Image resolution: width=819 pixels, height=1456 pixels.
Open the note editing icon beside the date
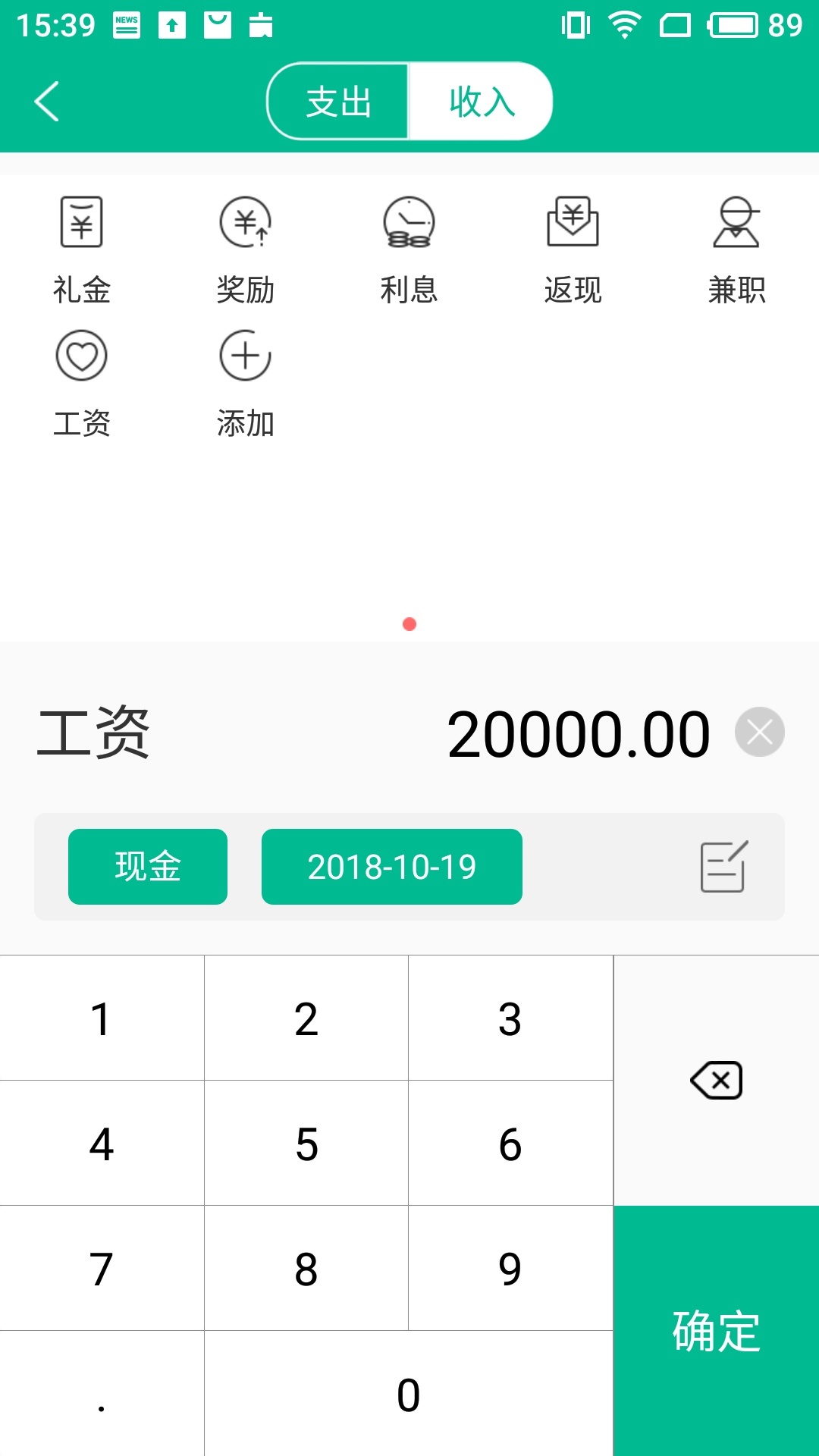[x=723, y=867]
